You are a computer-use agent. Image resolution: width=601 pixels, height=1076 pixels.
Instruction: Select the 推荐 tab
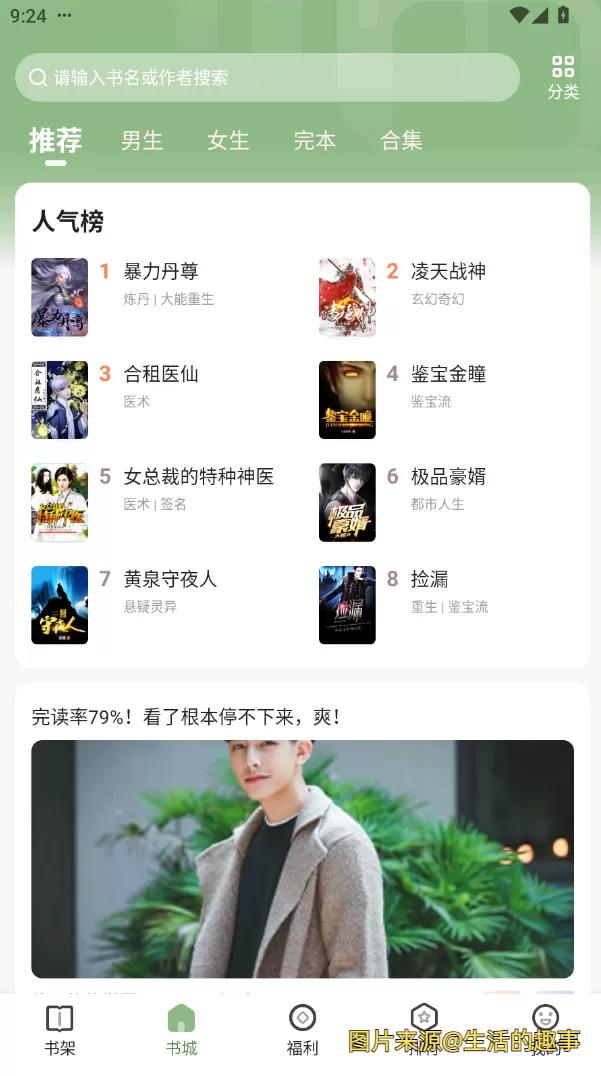coord(55,141)
